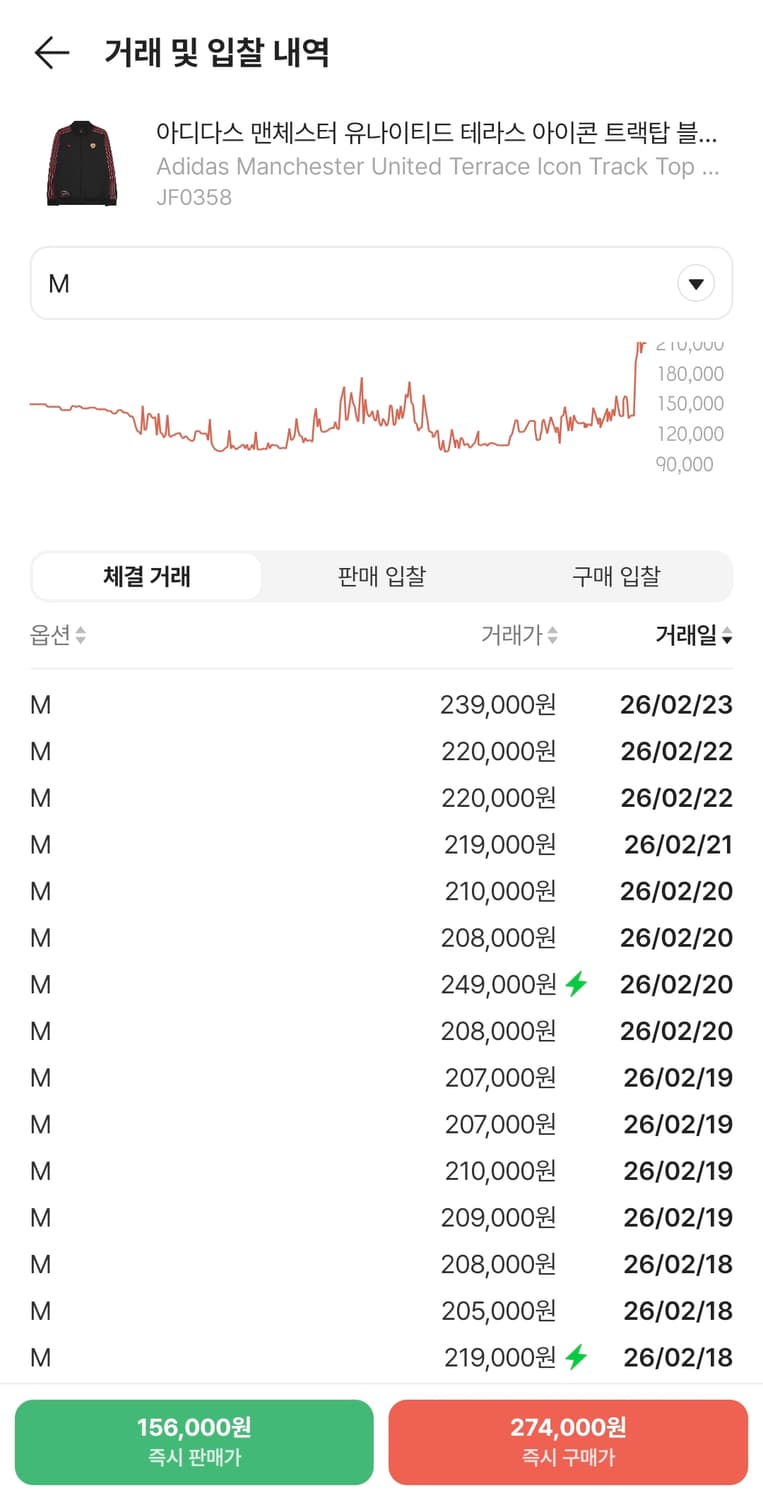Viewport: 763px width, 1500px height.
Task: Click the sort arrow next to 거래일 header
Action: pyautogui.click(x=726, y=637)
